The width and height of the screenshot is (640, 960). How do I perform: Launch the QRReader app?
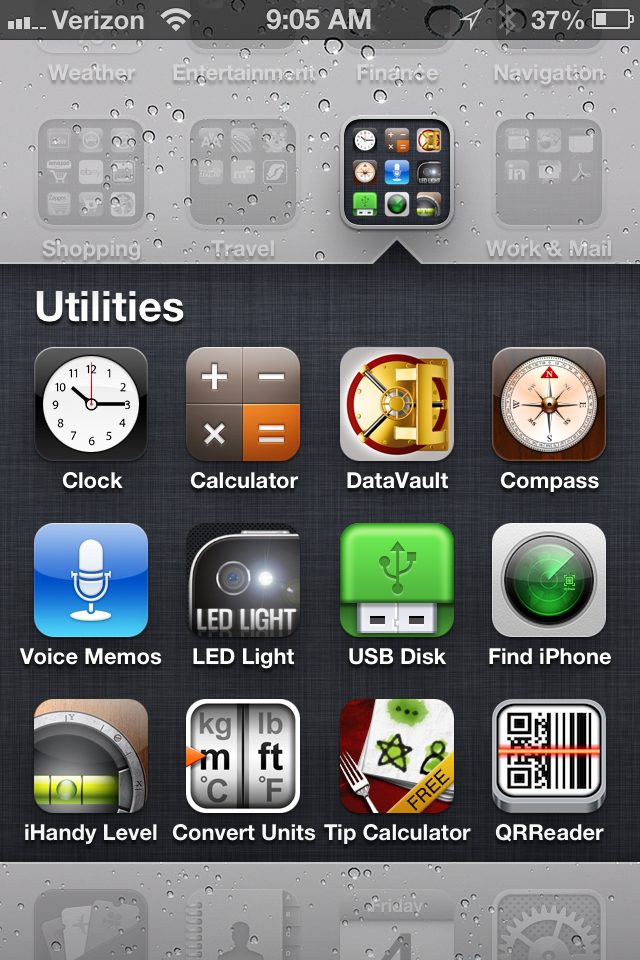click(x=549, y=756)
